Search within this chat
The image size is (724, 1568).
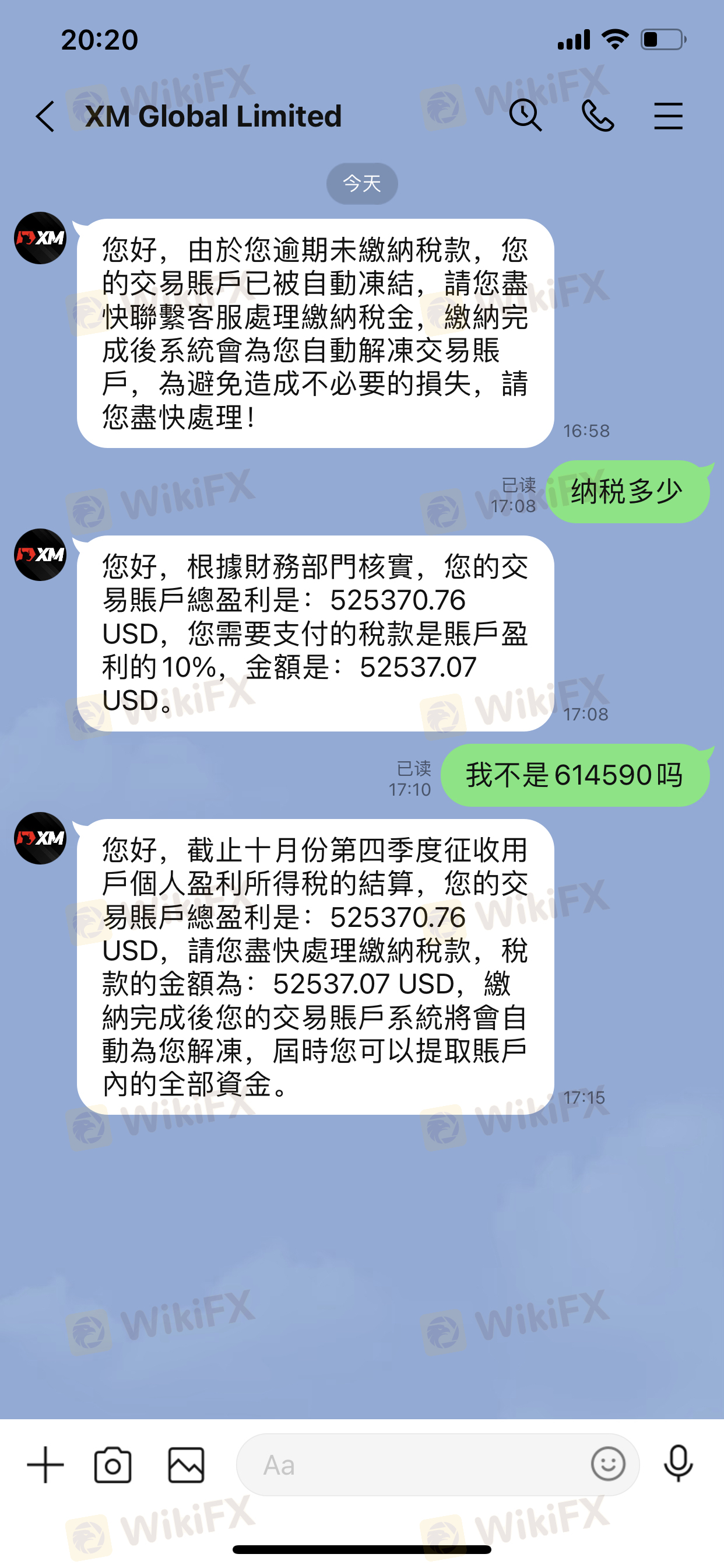point(525,116)
